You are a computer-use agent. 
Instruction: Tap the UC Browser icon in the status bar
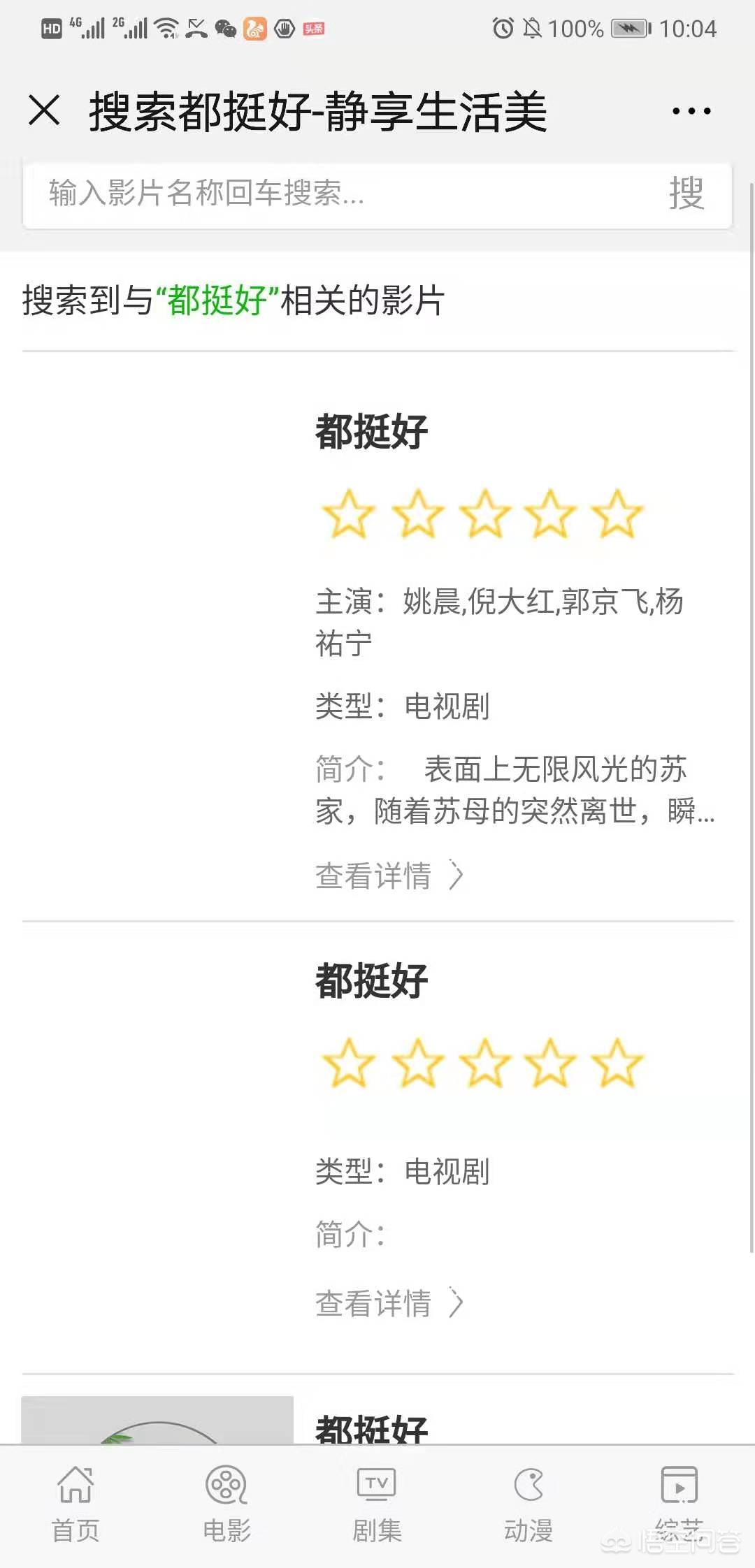[x=254, y=29]
